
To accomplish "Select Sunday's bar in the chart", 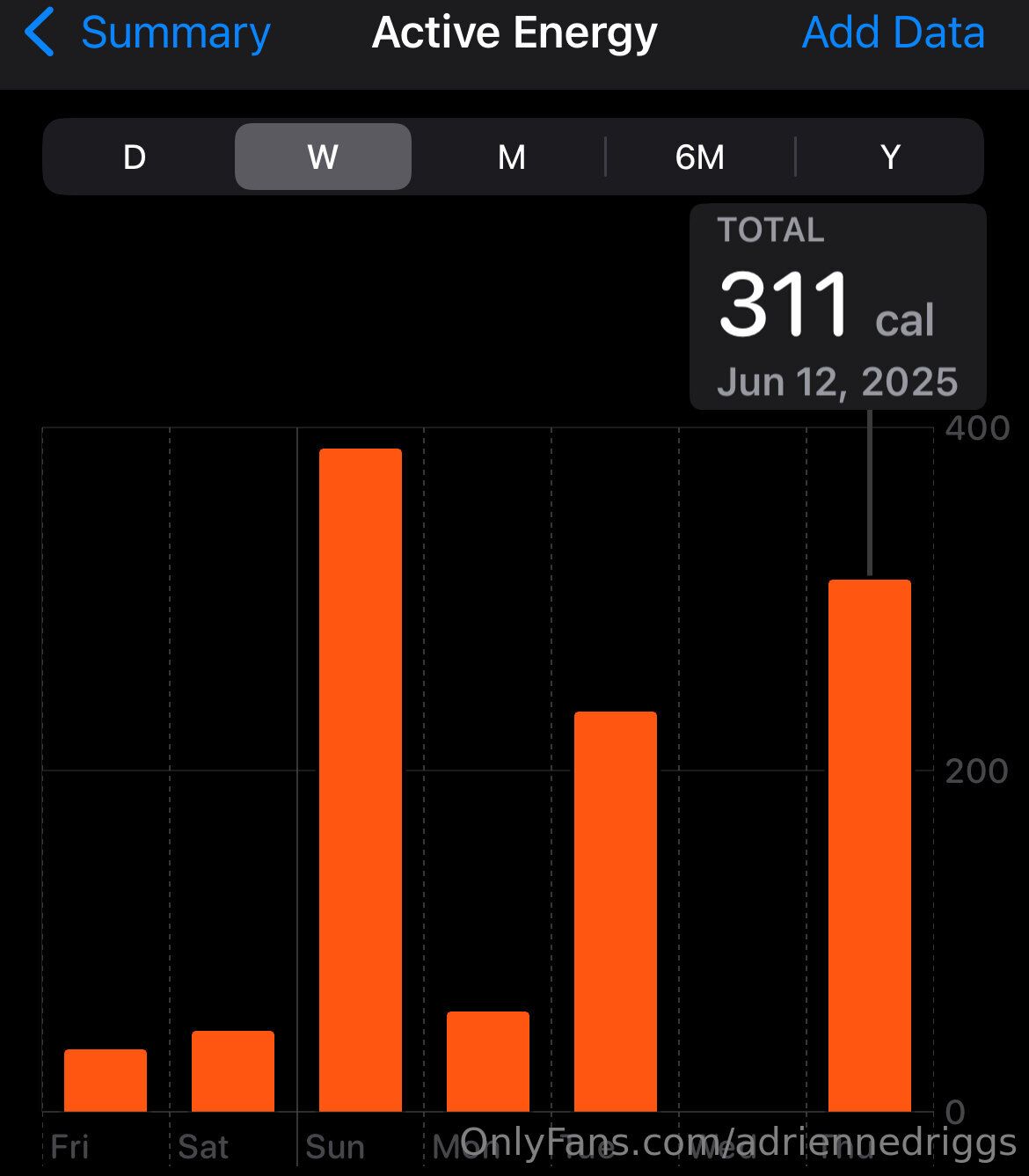I will point(361,779).
